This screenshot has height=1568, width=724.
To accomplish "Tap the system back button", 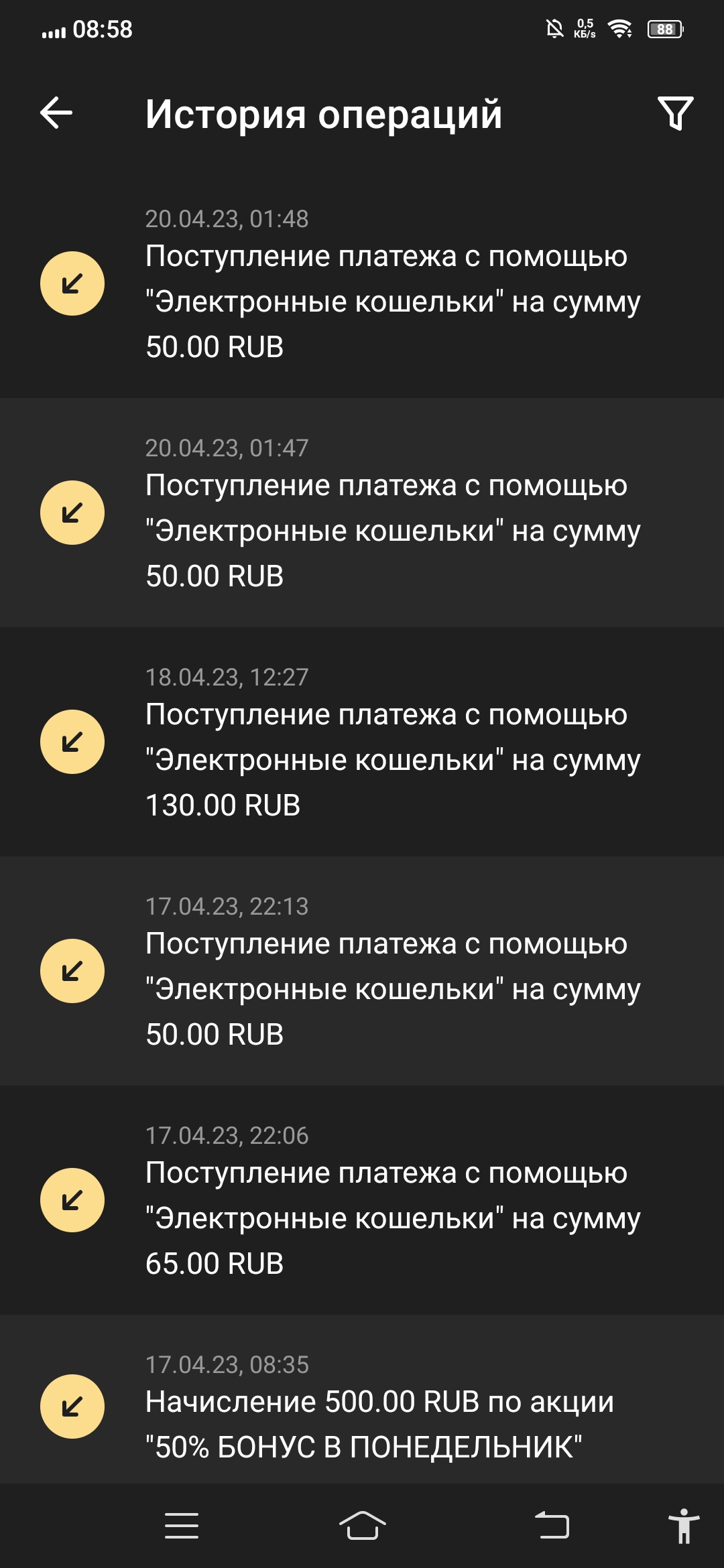I will click(x=552, y=1526).
